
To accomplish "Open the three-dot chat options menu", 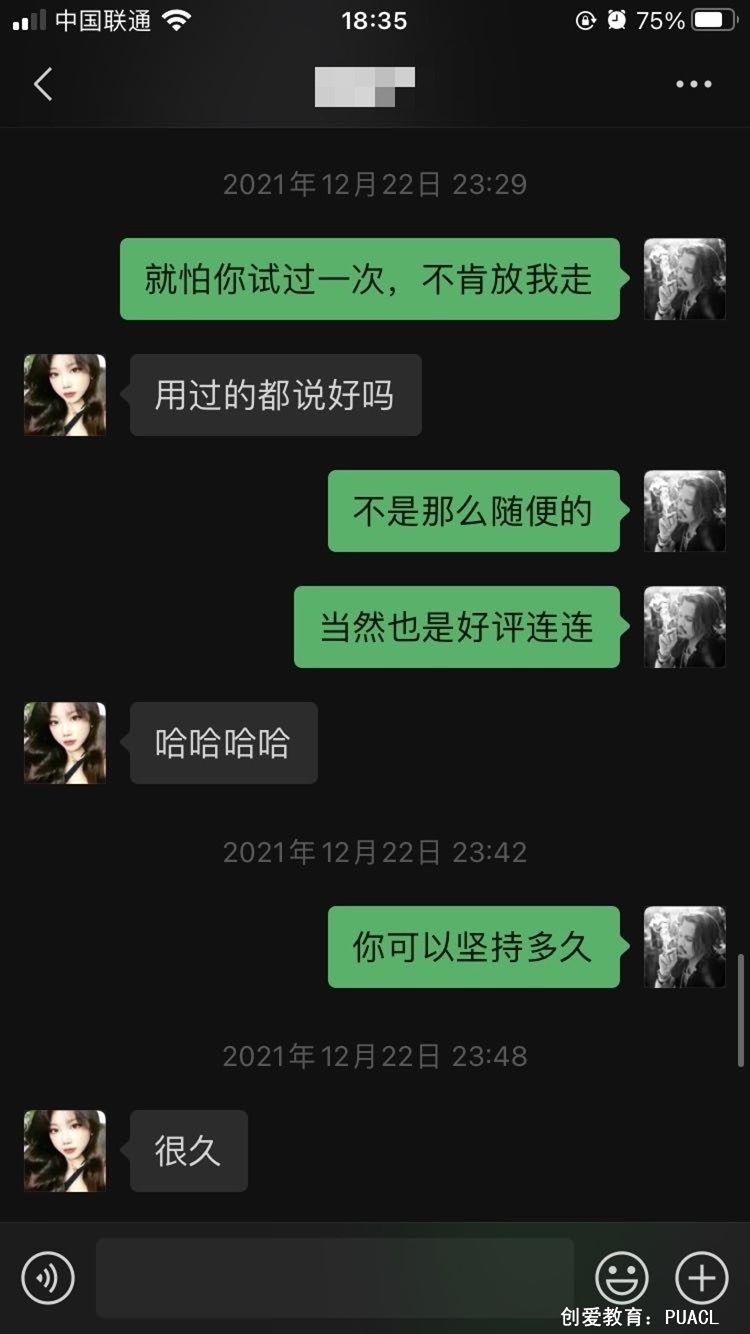I will (x=693, y=85).
